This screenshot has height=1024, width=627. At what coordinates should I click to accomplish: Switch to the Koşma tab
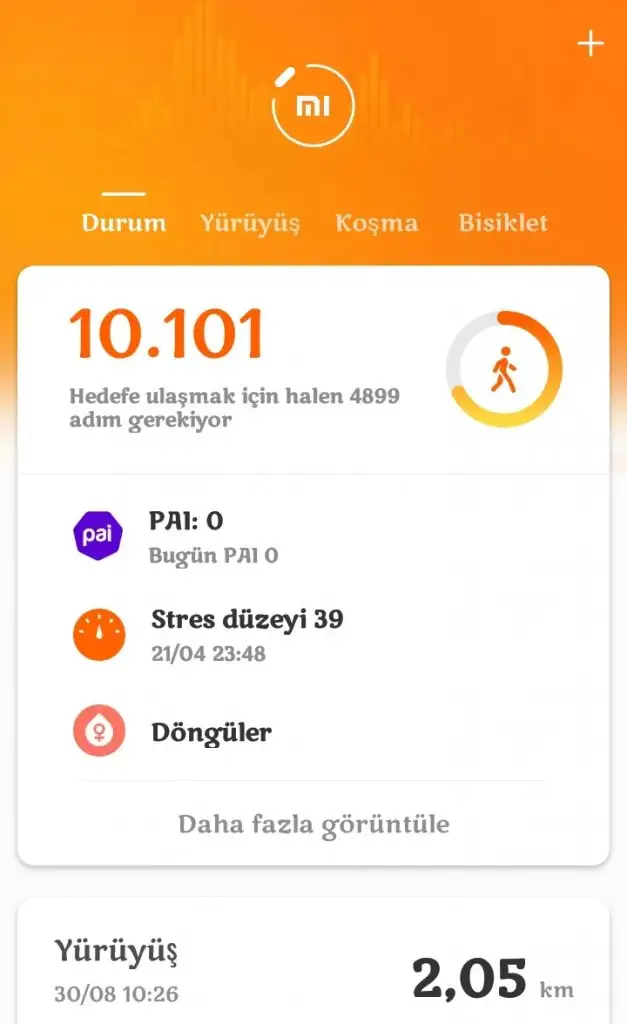point(376,223)
